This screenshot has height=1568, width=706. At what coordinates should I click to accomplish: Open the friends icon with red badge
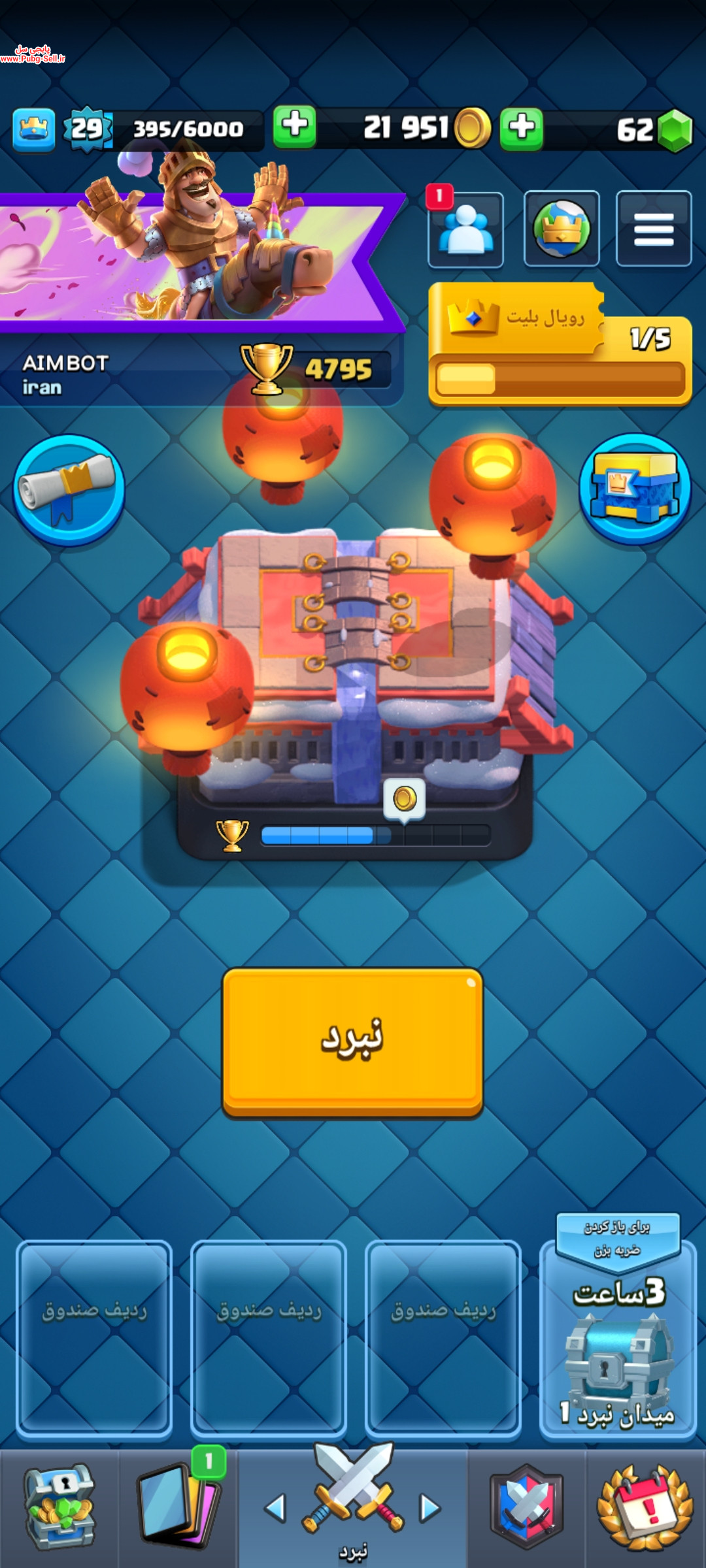point(465,229)
